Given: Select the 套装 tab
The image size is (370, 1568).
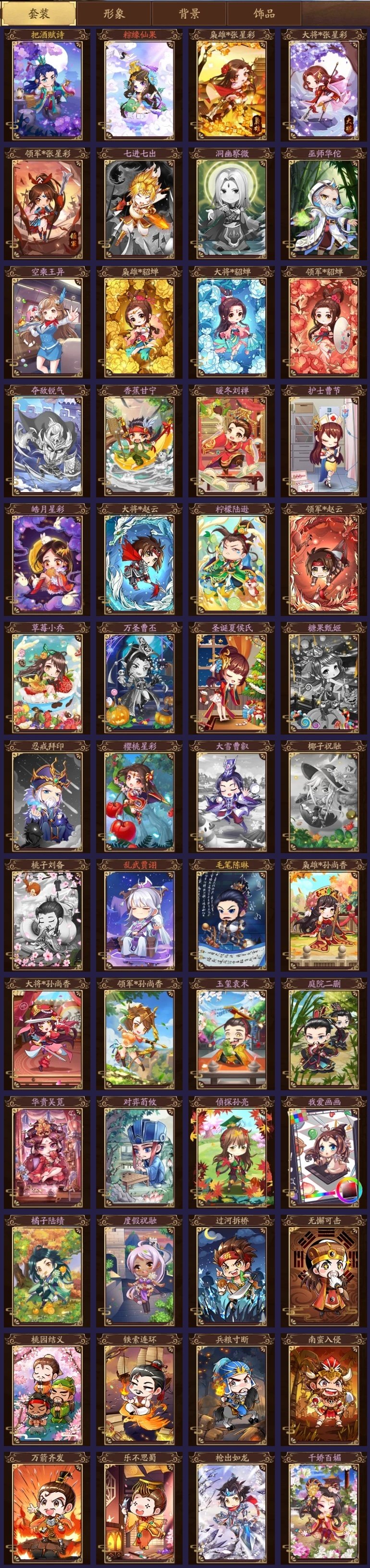Looking at the screenshot, I should point(39,13).
